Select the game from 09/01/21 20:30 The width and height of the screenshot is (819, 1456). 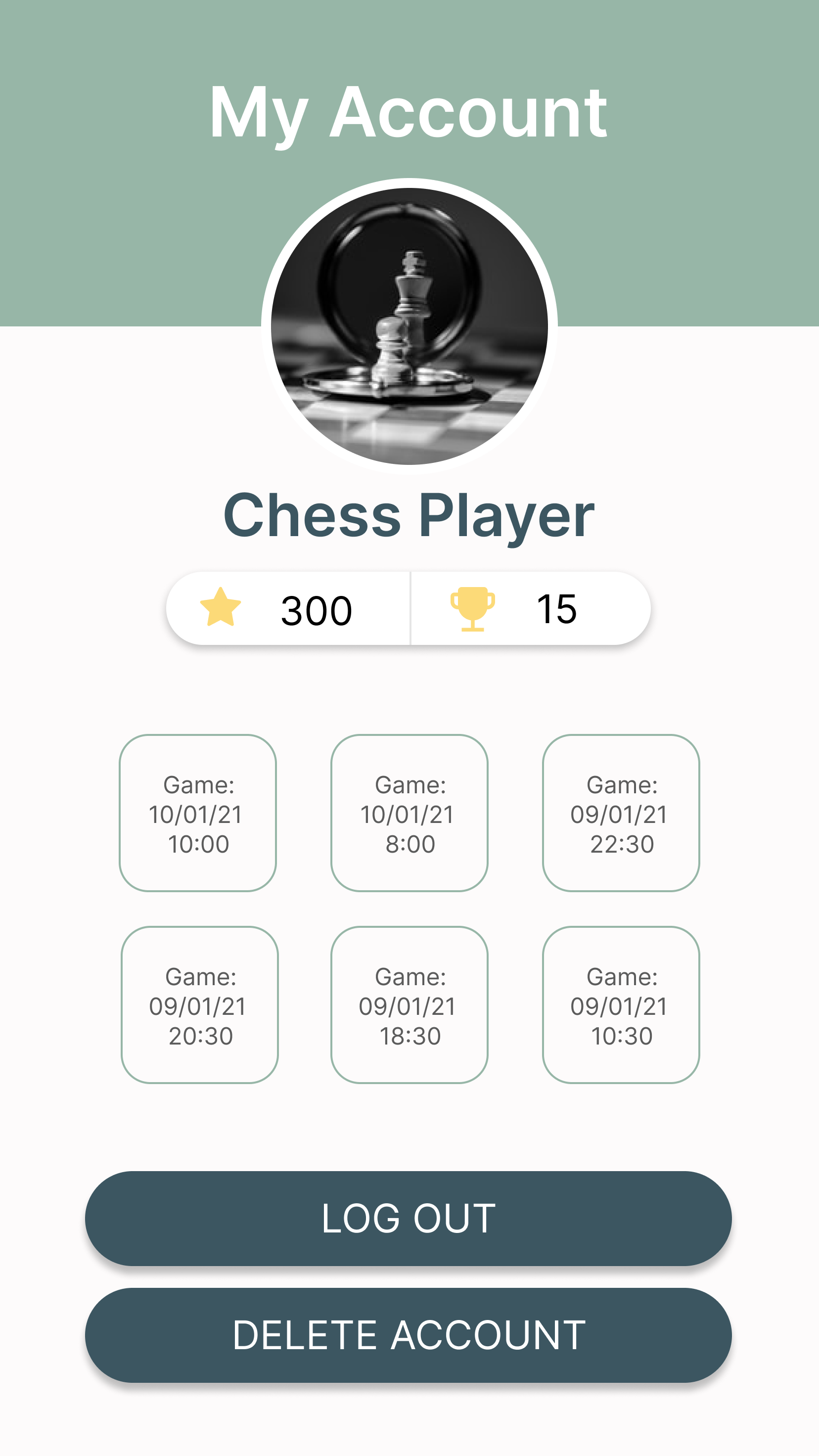tap(199, 1004)
